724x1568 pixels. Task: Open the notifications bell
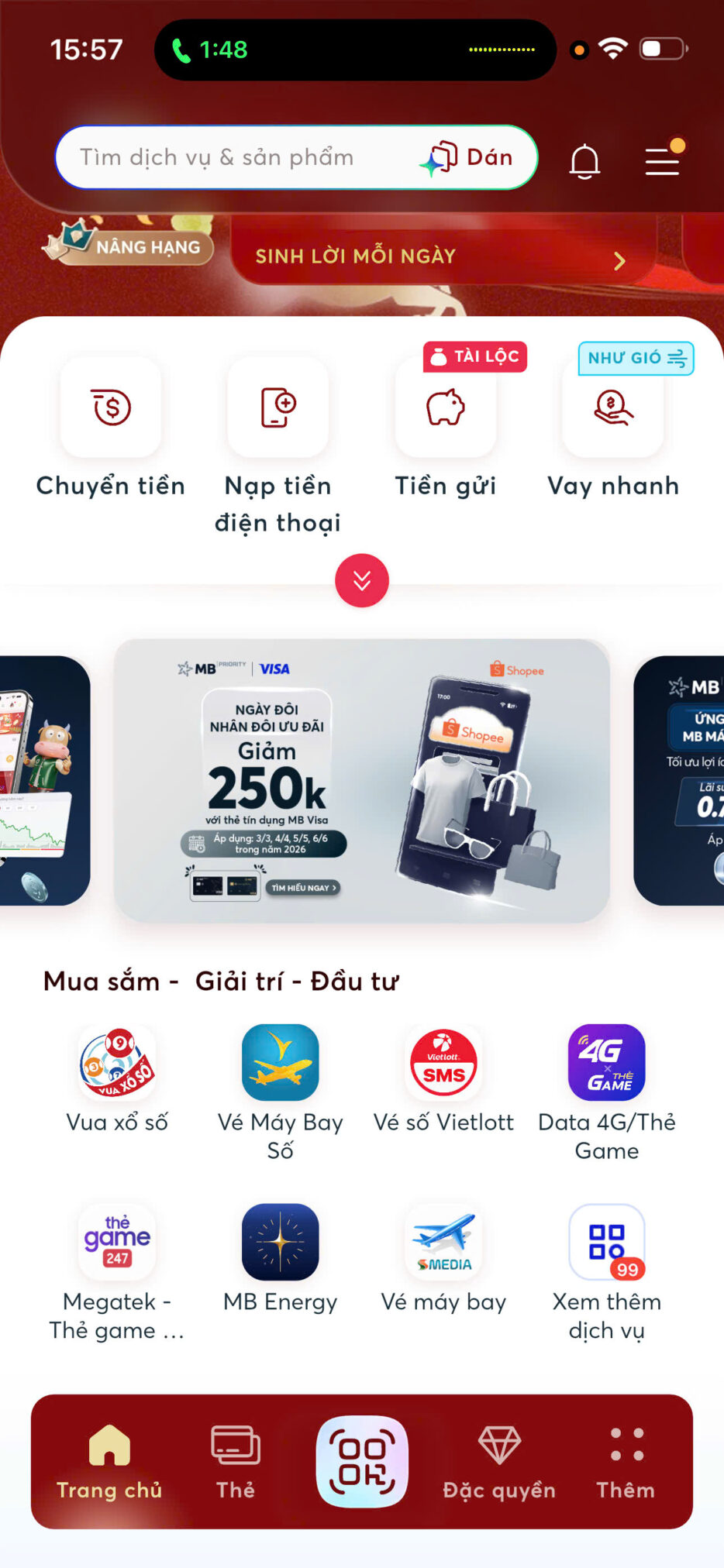click(584, 161)
